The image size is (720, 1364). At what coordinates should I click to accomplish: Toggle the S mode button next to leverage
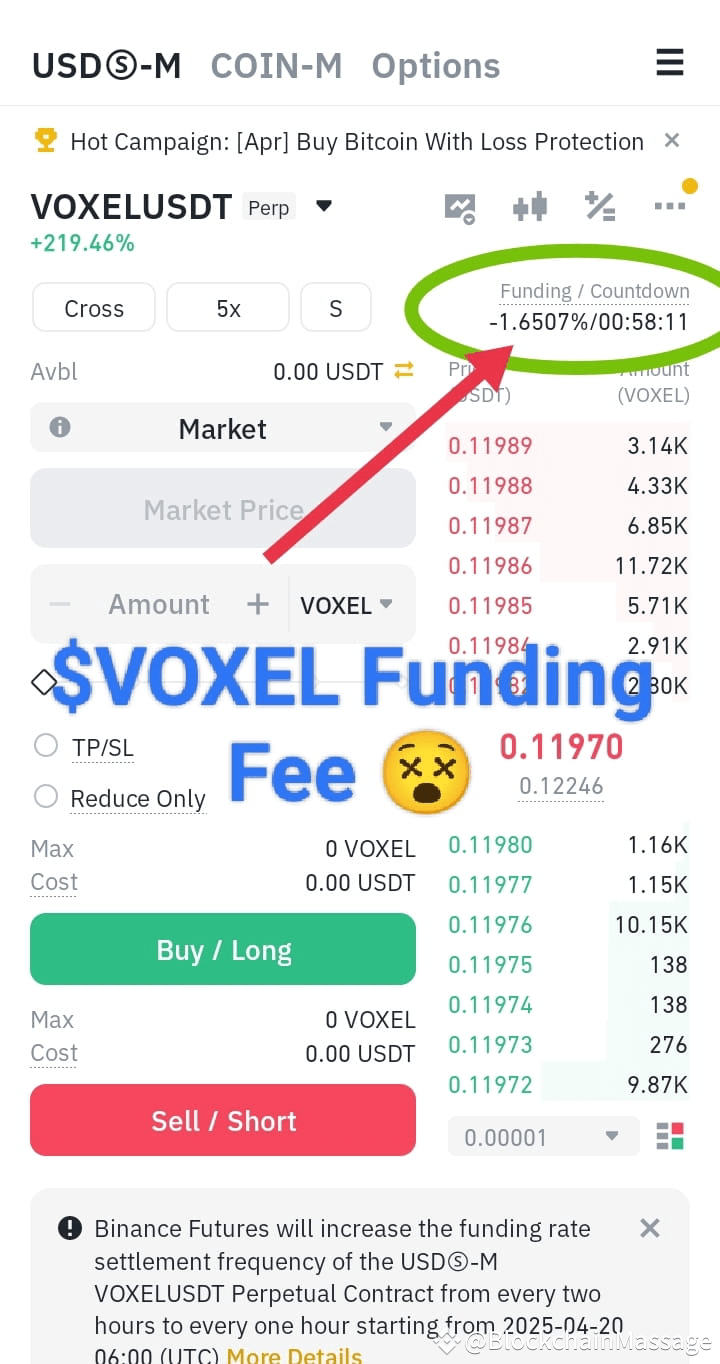335,308
